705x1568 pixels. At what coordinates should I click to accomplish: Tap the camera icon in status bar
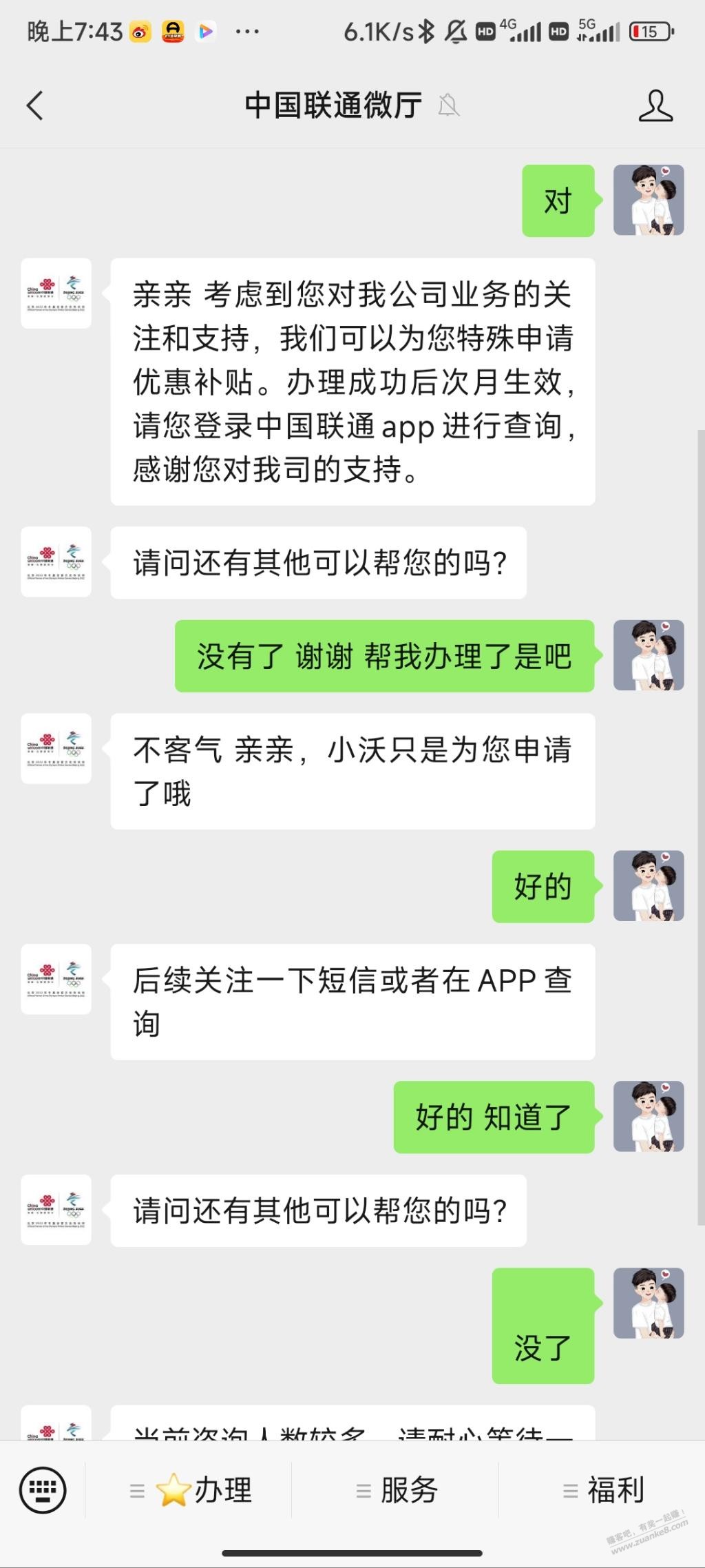173,31
